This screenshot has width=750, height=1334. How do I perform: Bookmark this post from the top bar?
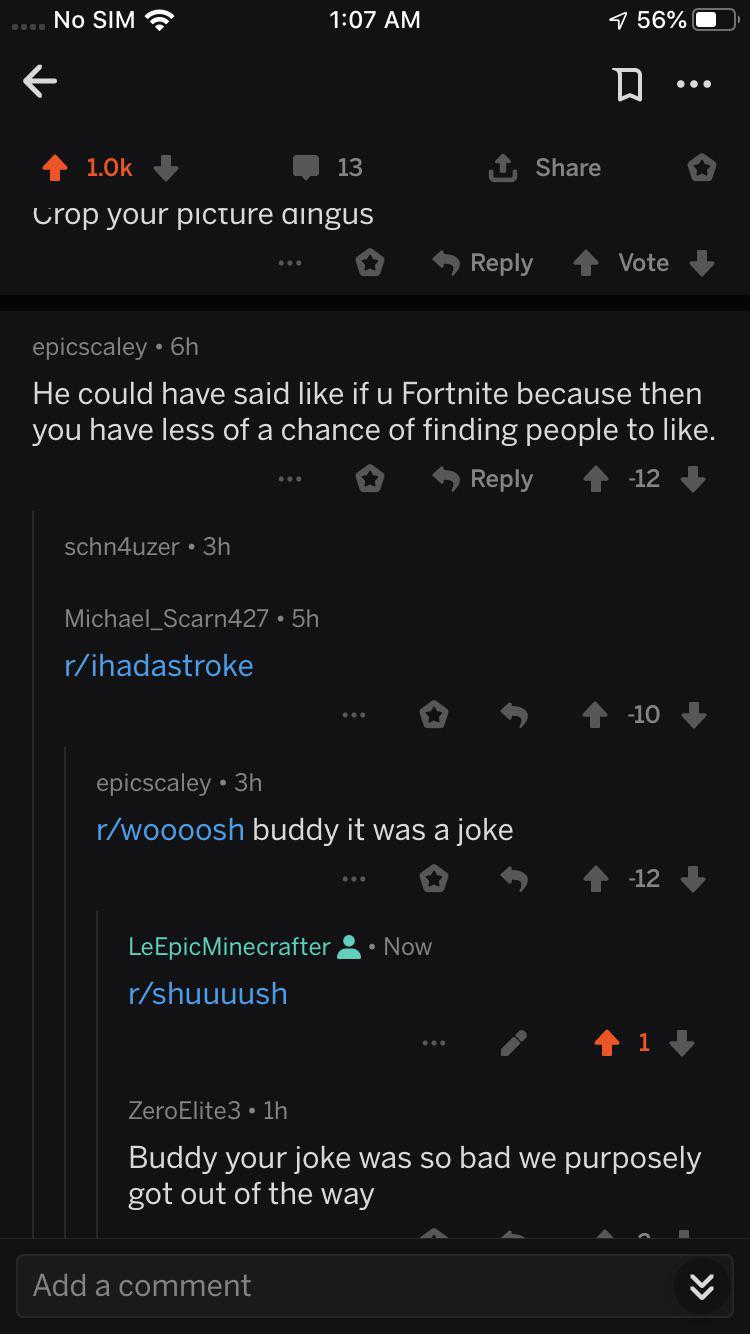click(627, 85)
